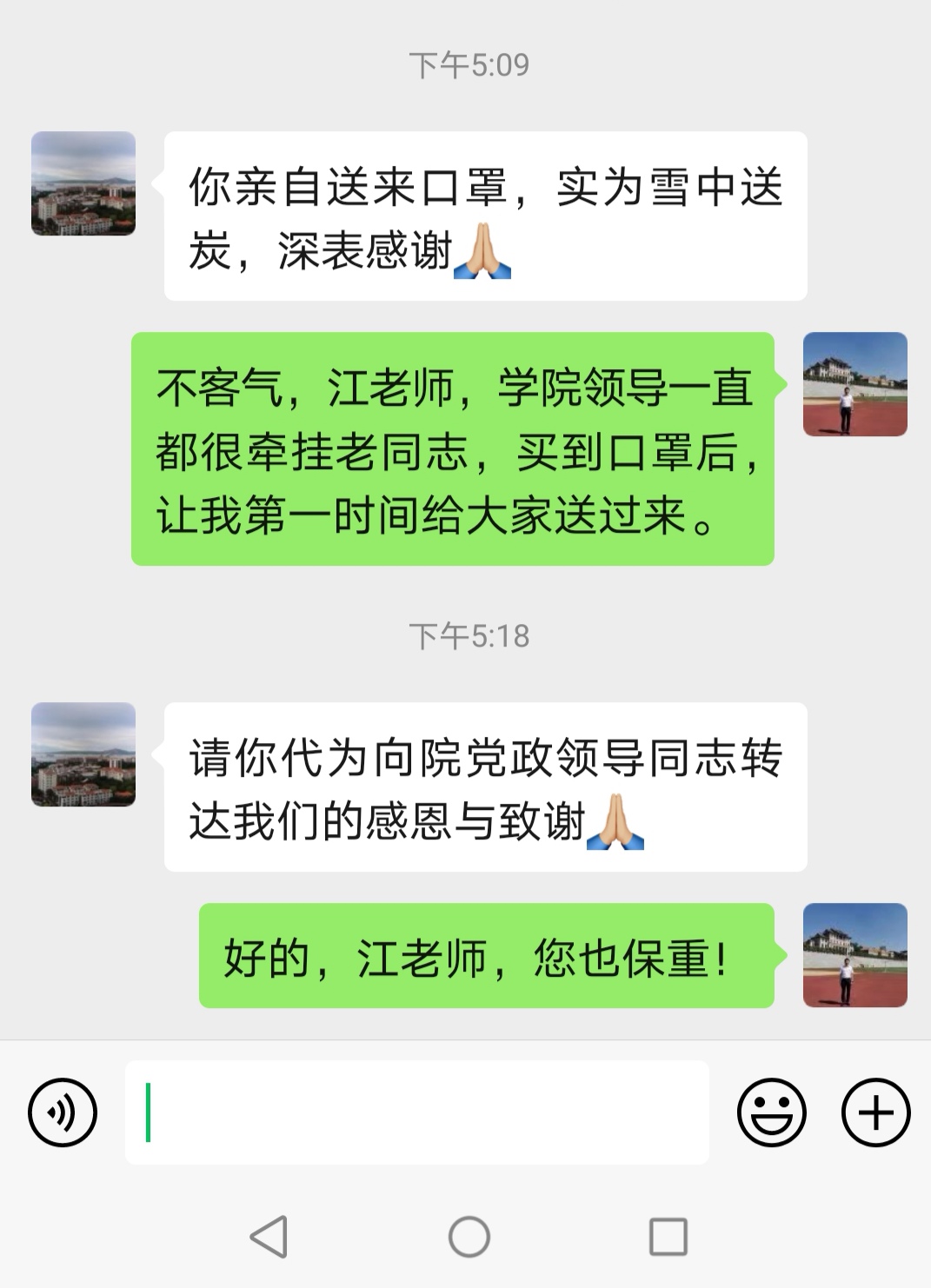Return to the phone home screen

[x=469, y=1236]
